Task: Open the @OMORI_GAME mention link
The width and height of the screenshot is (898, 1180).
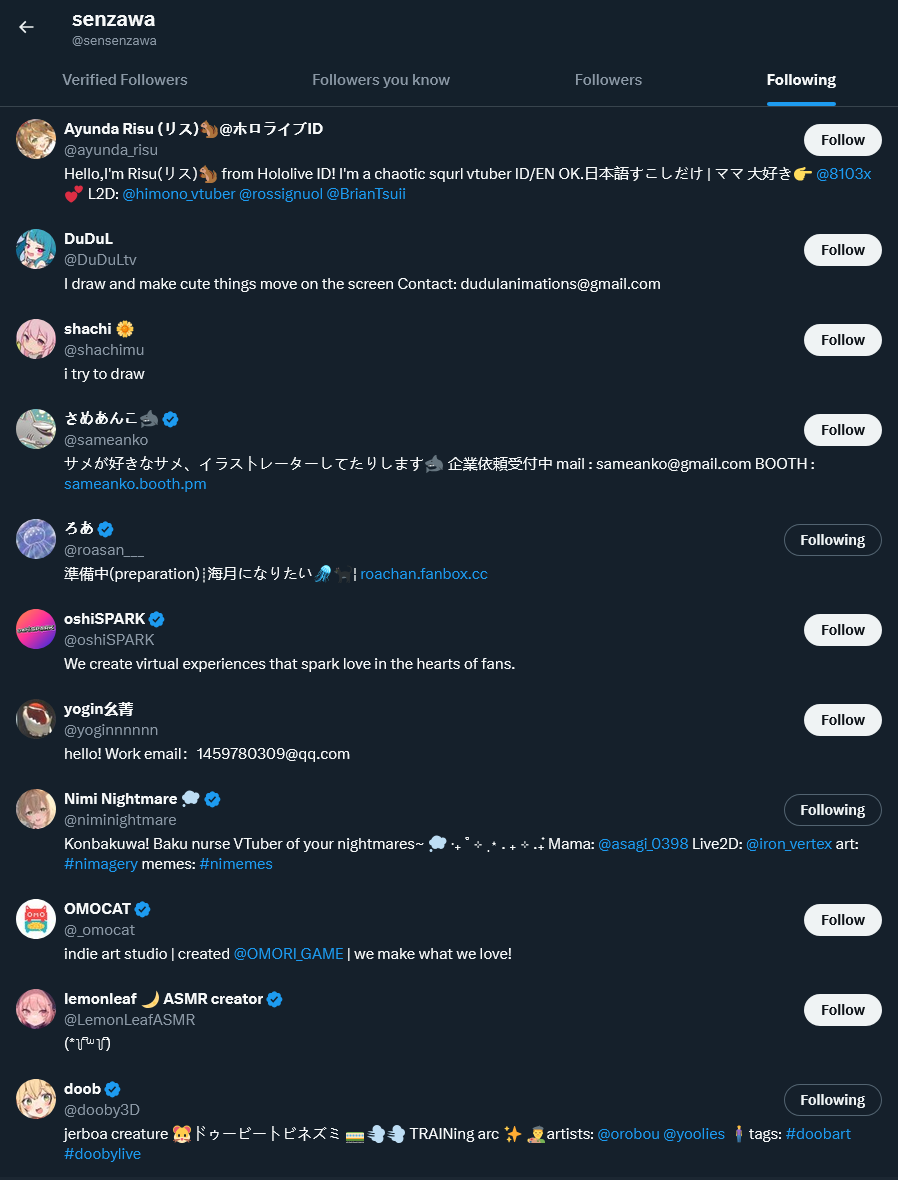Action: (x=288, y=954)
